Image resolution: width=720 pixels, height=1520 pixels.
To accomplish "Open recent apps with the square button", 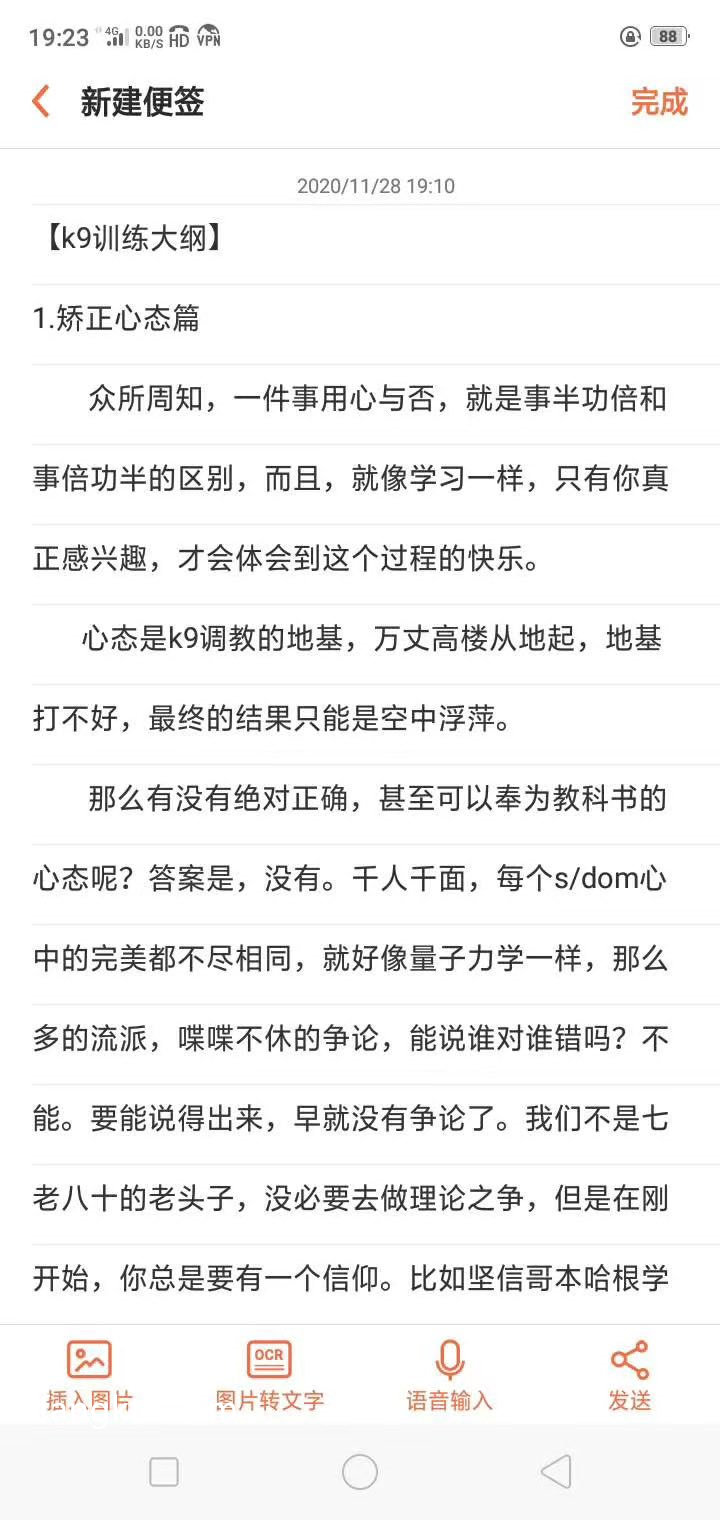I will point(164,1472).
